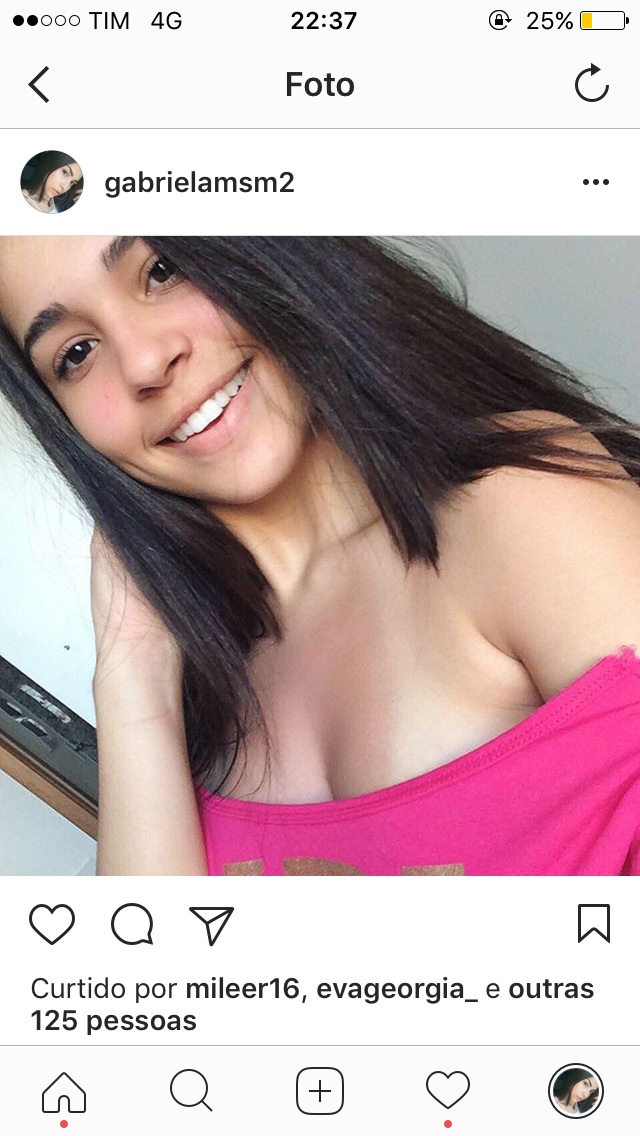
Task: Open mileer16's profile from the likes line
Action: (242, 989)
